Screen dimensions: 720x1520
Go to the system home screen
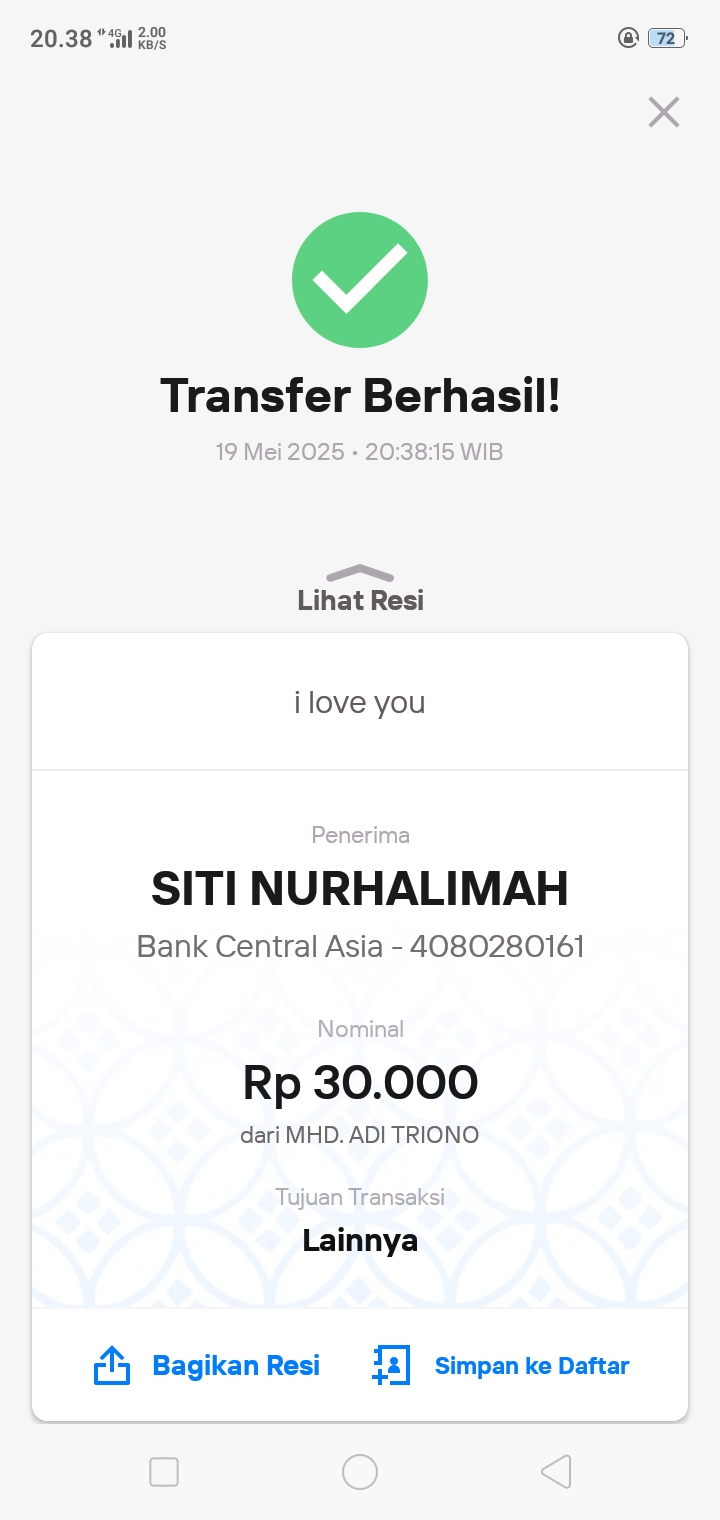coord(360,1472)
